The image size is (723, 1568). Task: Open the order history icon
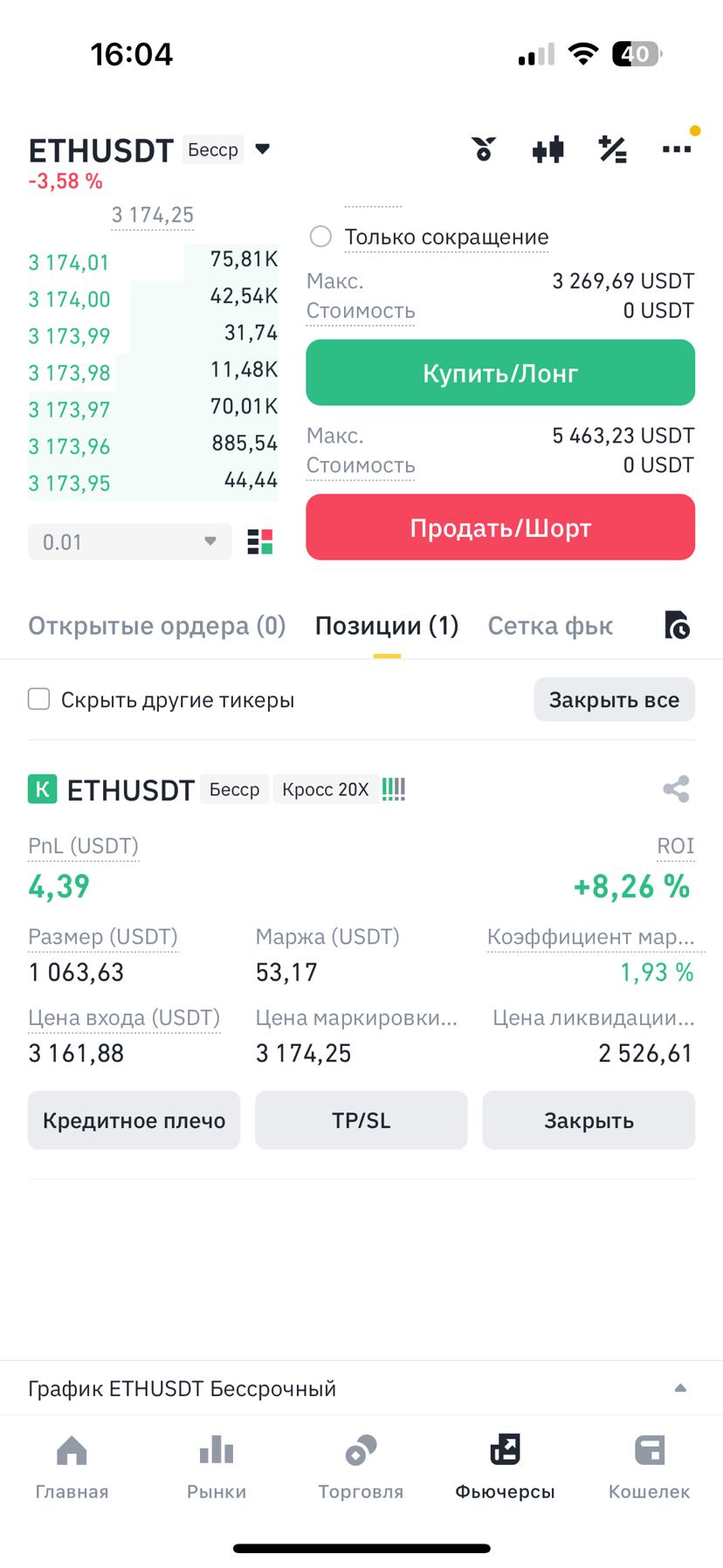[677, 626]
